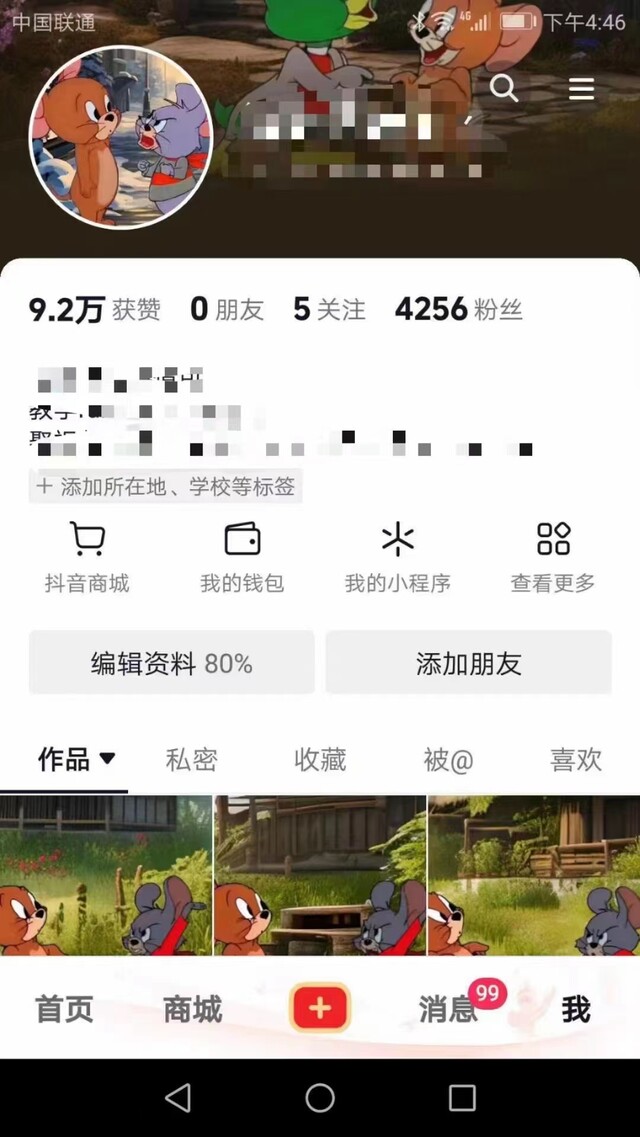Tap the round profile avatar
Screen dimensions: 640x1137
click(121, 138)
